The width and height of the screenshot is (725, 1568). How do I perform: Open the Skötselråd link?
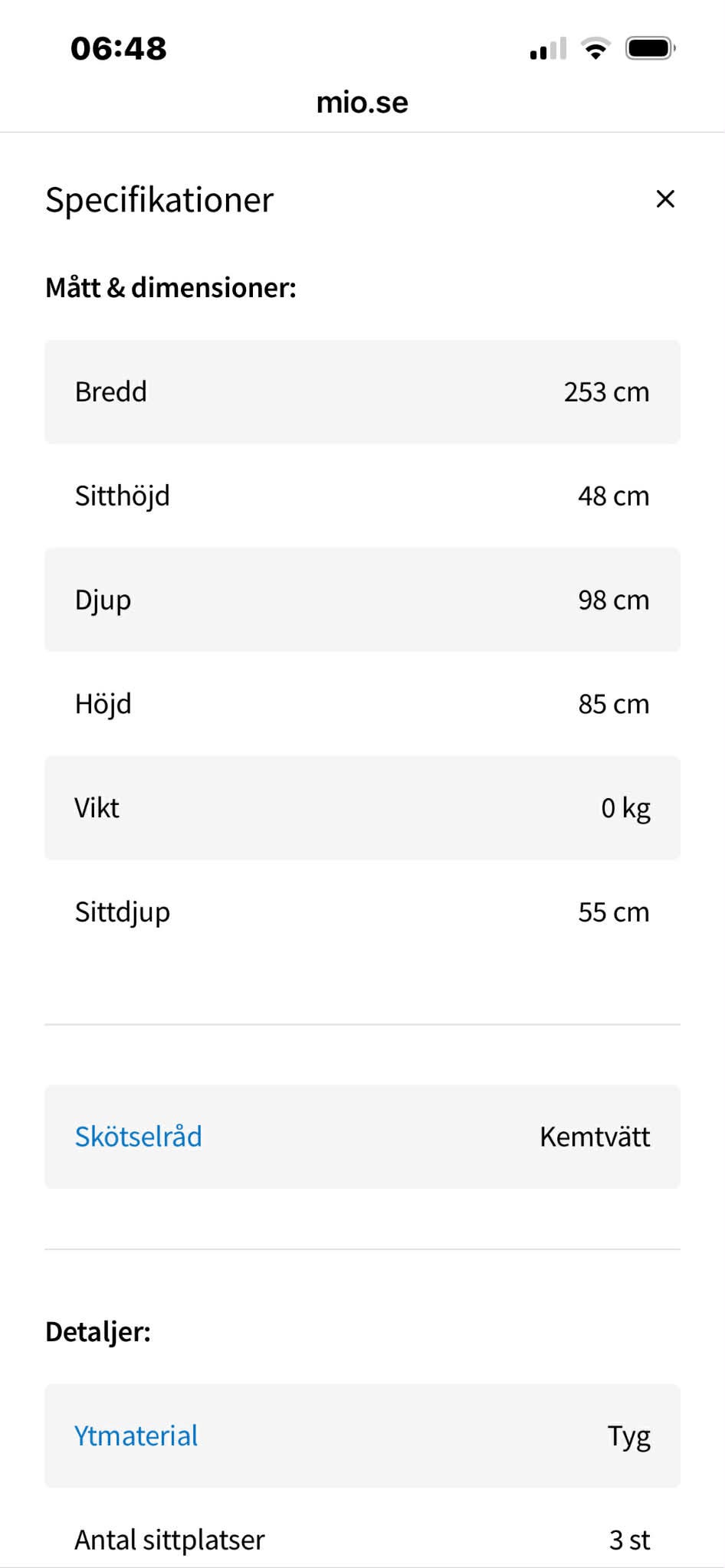(138, 1136)
